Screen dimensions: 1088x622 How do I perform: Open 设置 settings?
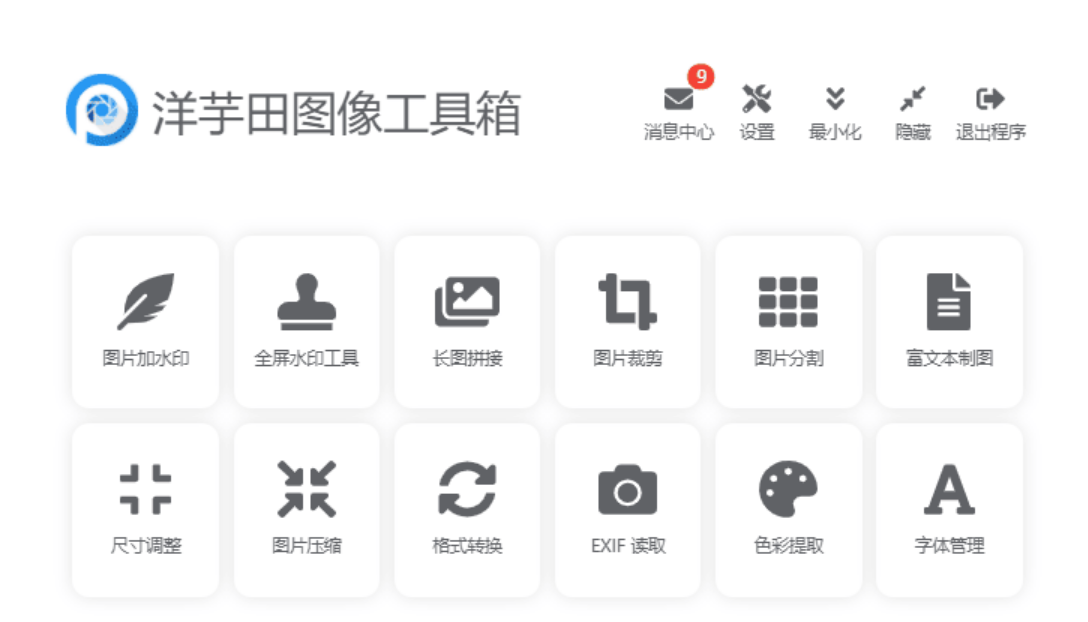[x=757, y=111]
